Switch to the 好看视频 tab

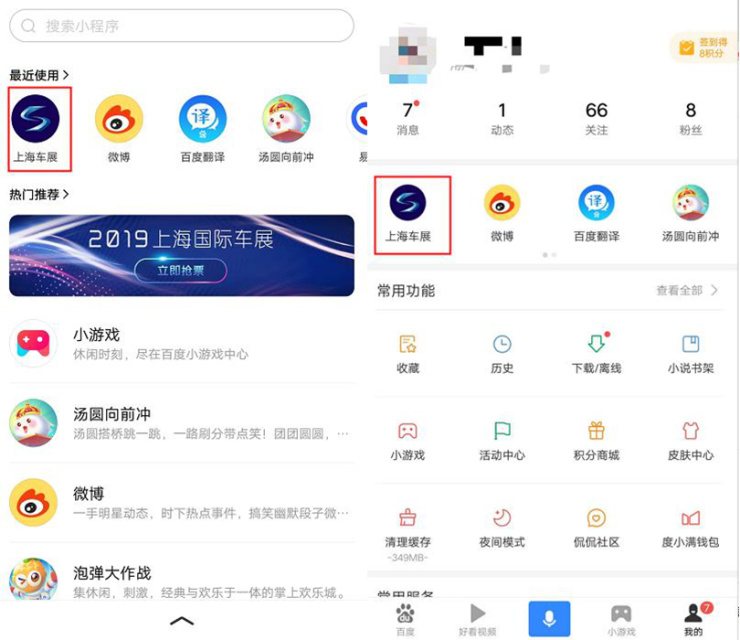click(478, 619)
